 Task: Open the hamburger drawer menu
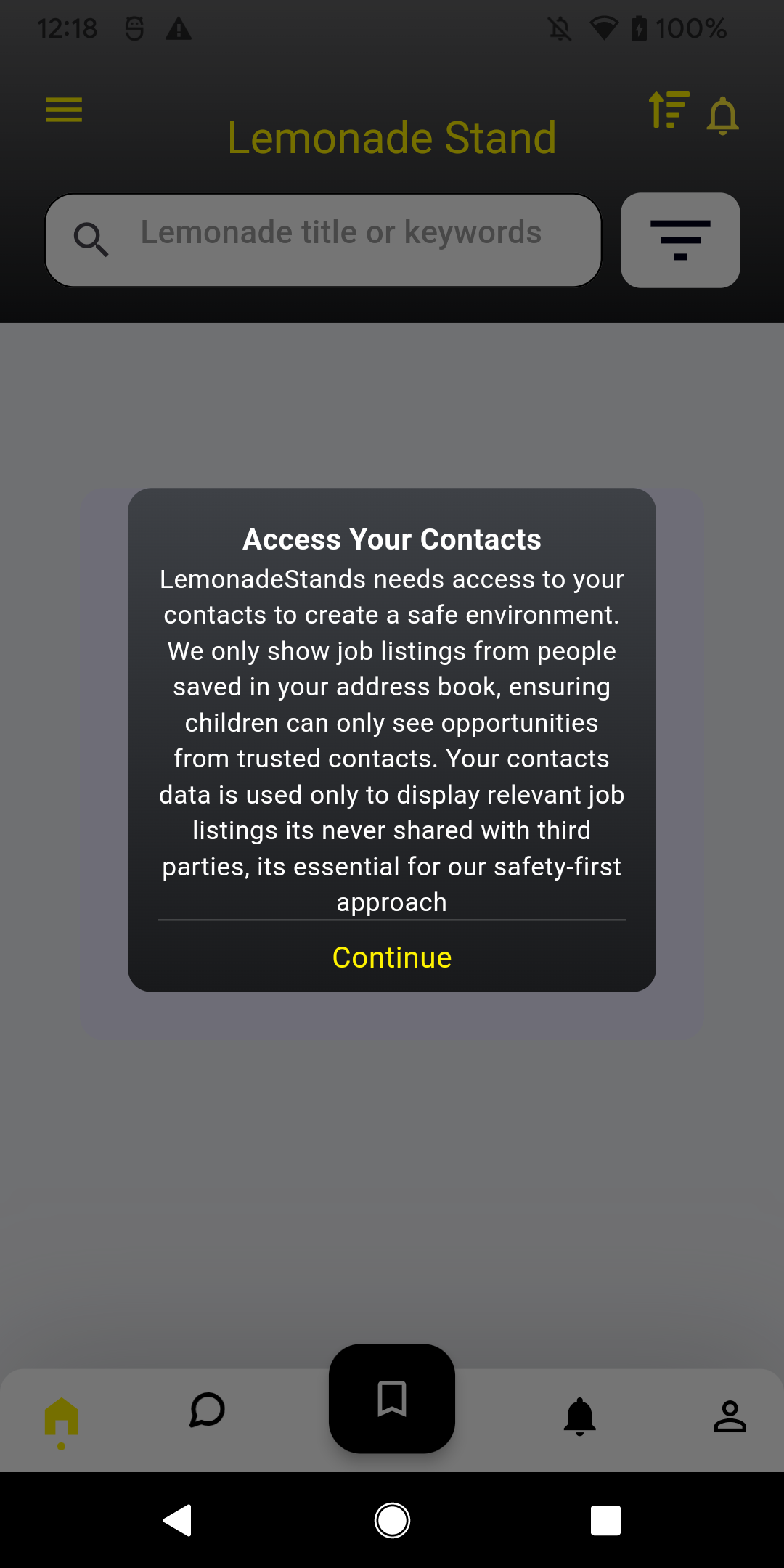(64, 110)
